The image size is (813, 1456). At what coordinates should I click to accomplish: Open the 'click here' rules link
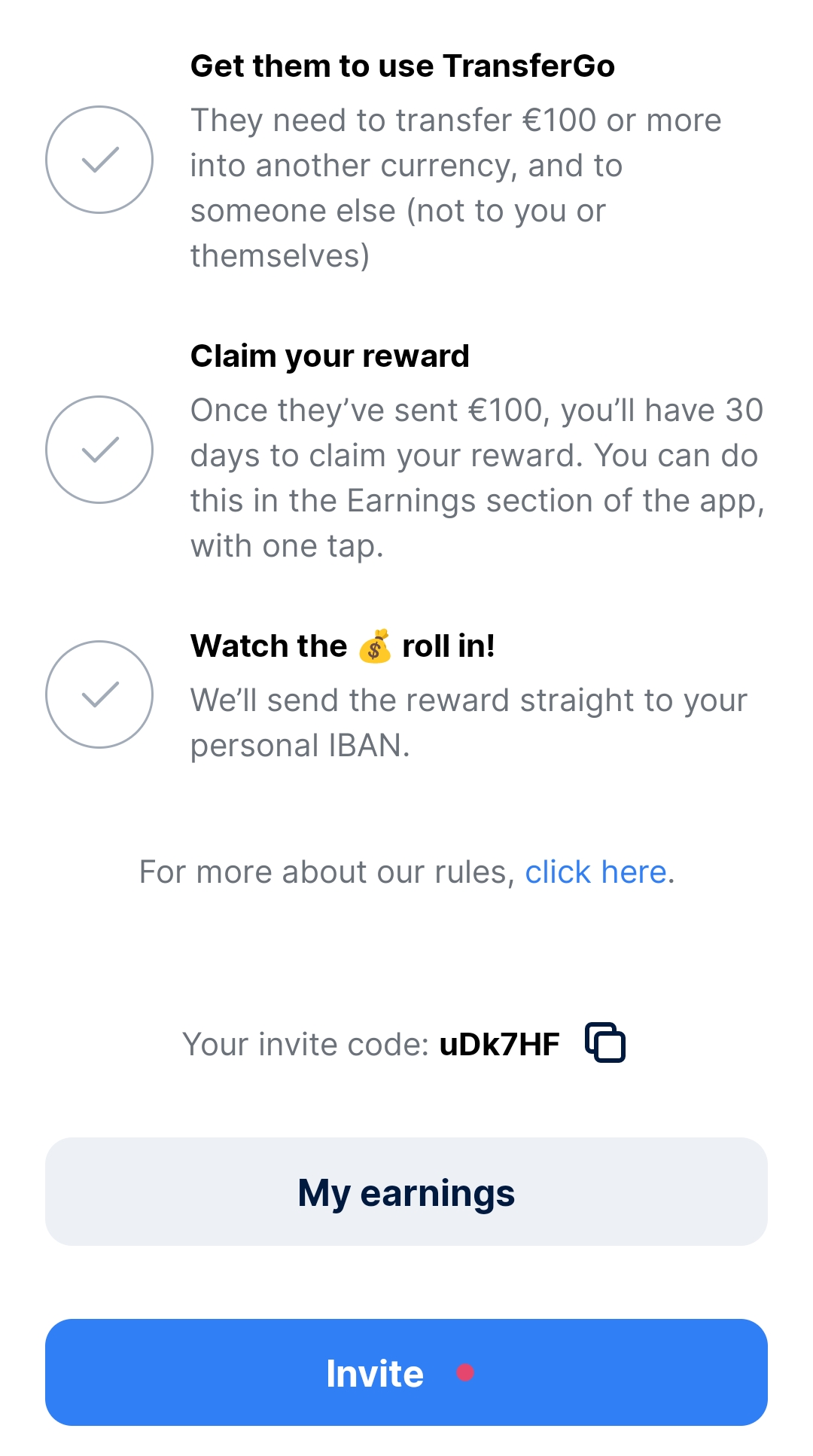point(595,872)
